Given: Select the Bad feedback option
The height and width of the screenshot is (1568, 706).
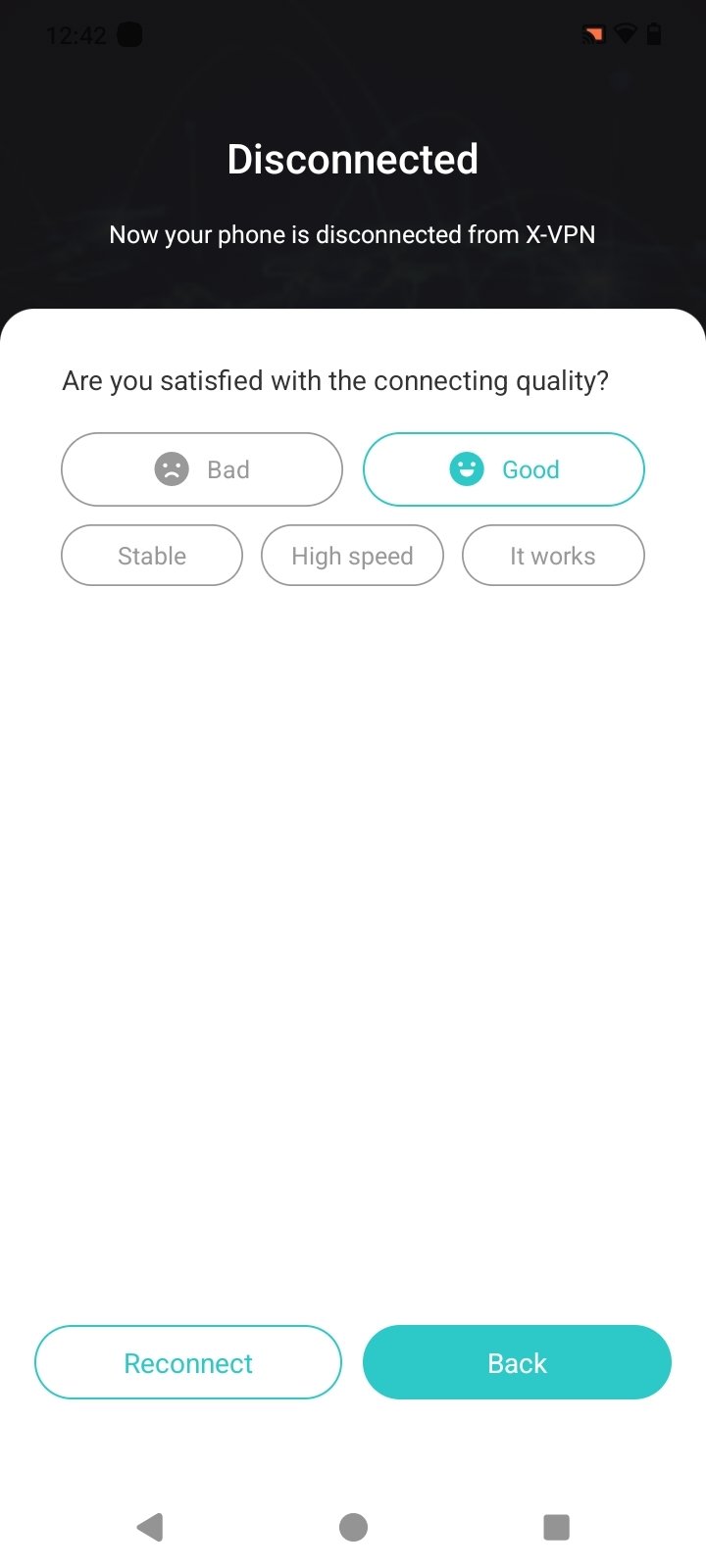Looking at the screenshot, I should pos(202,468).
